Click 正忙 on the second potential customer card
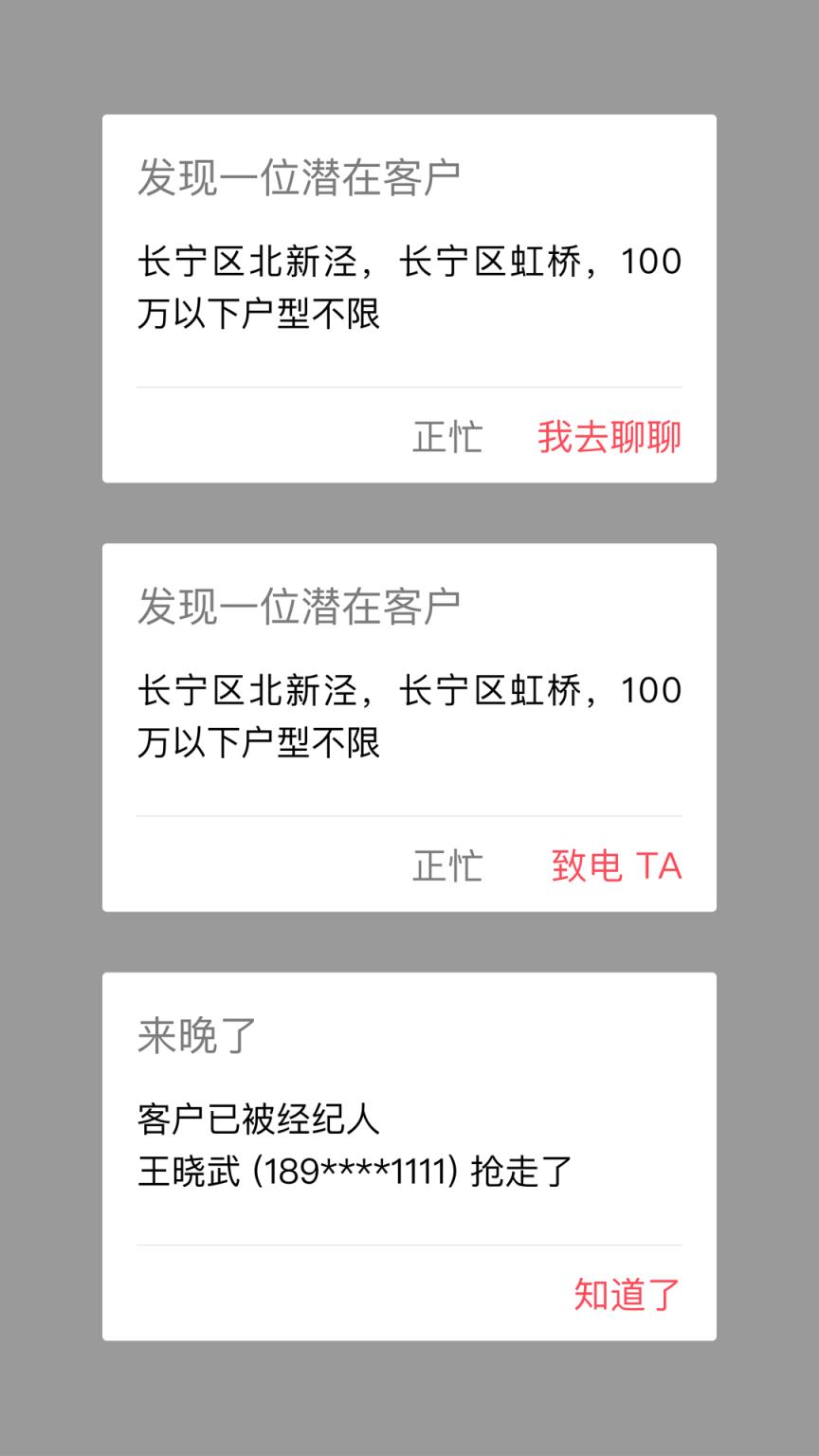The width and height of the screenshot is (819, 1456). coord(448,865)
